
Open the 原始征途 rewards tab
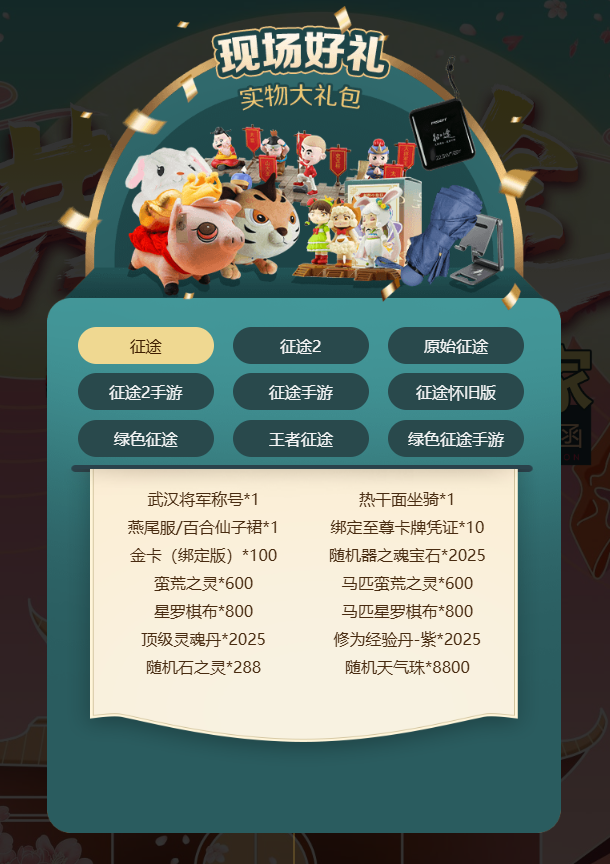pos(456,346)
